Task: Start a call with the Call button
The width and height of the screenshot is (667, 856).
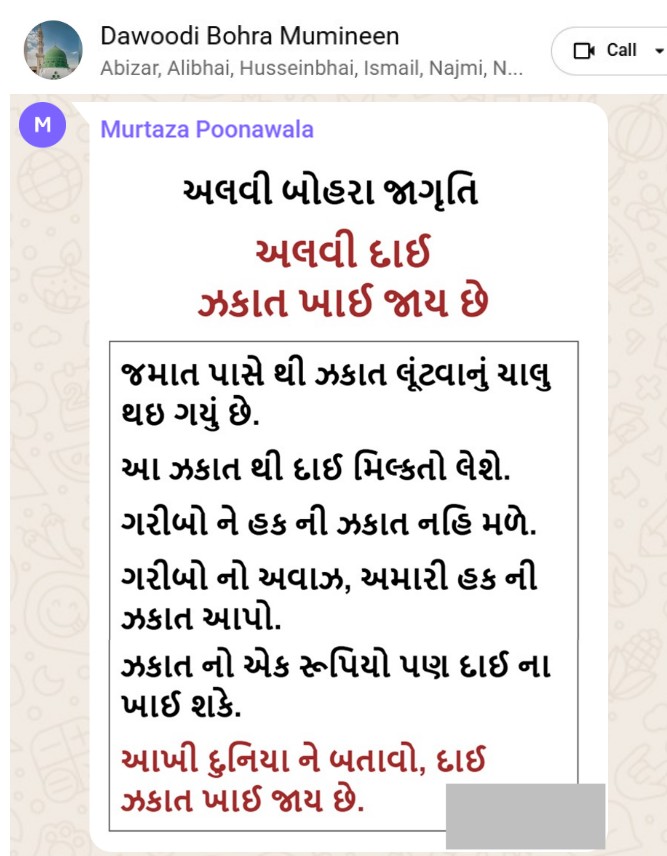Action: [x=606, y=50]
